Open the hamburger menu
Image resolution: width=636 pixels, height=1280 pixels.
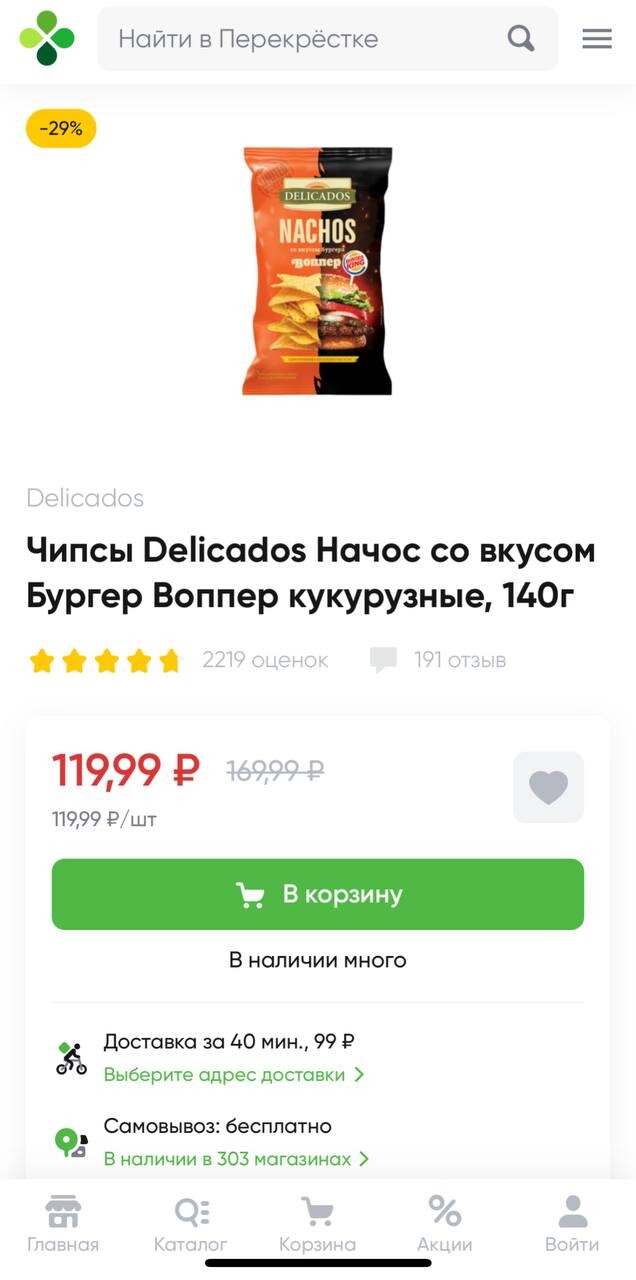pos(597,39)
